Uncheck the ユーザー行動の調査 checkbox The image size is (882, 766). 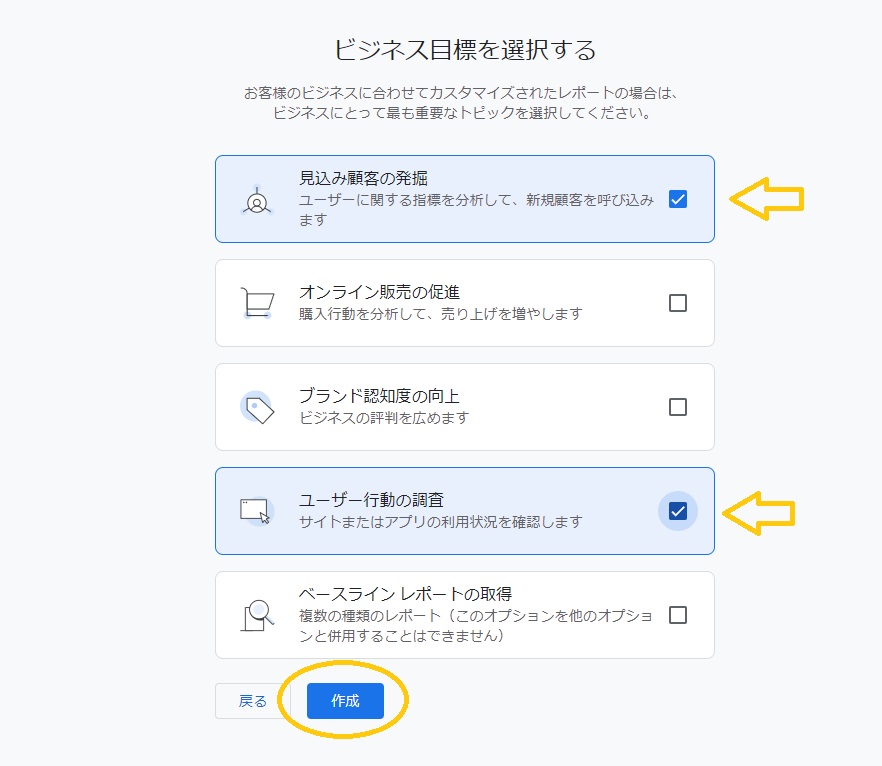pyautogui.click(x=678, y=511)
